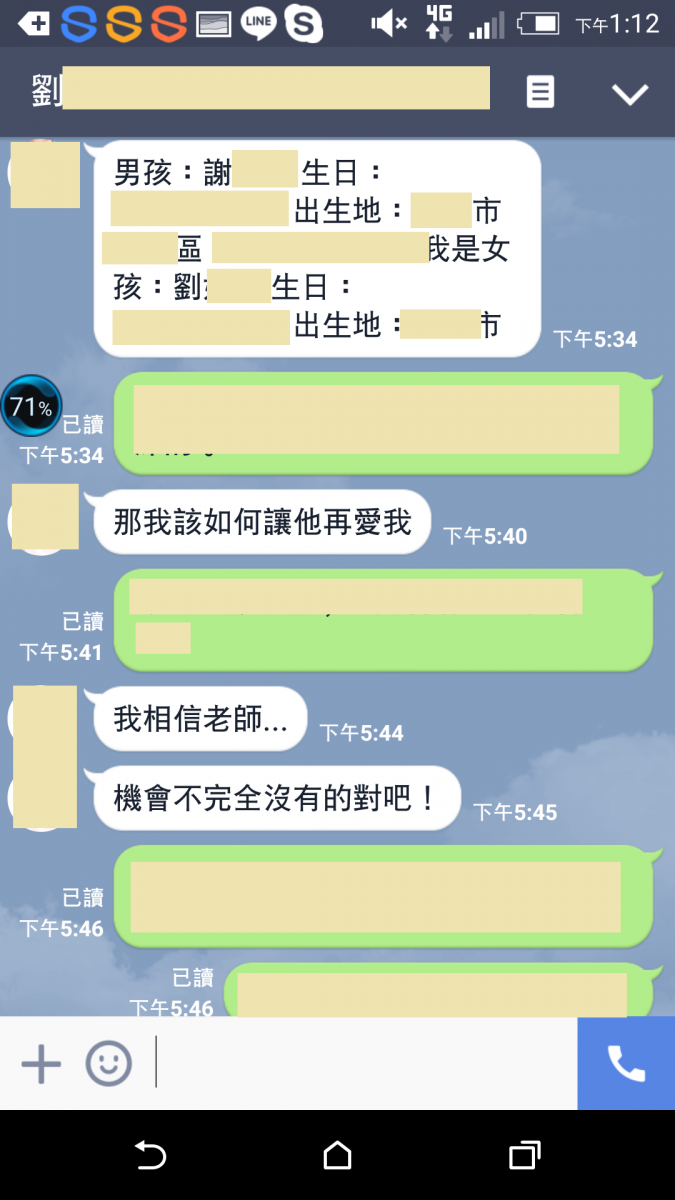The height and width of the screenshot is (1200, 675).
Task: Open the emoji sticker picker
Action: click(x=108, y=1064)
